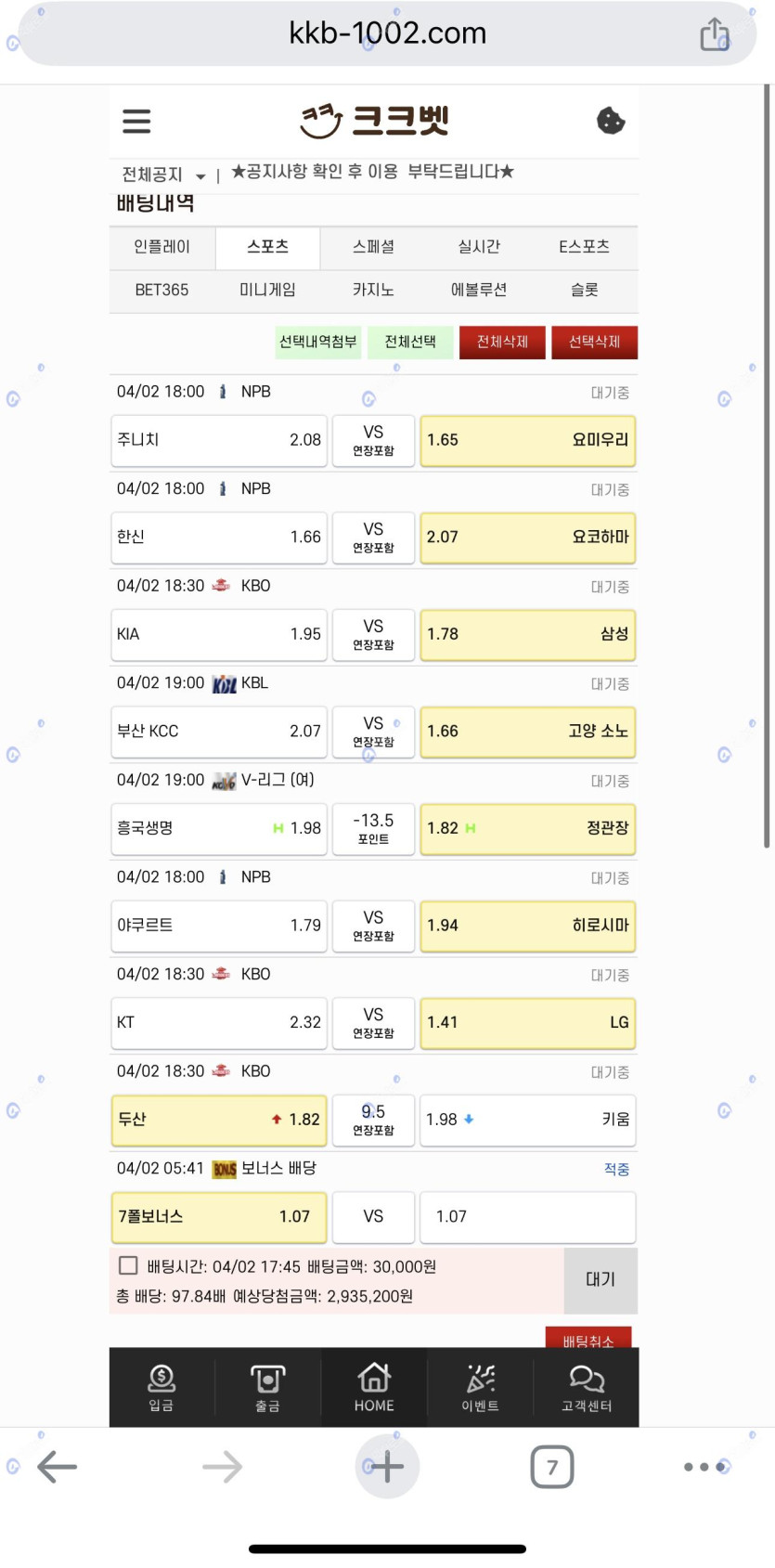The image size is (775, 1568).
Task: Open 고객센터 customer support
Action: tap(587, 1388)
